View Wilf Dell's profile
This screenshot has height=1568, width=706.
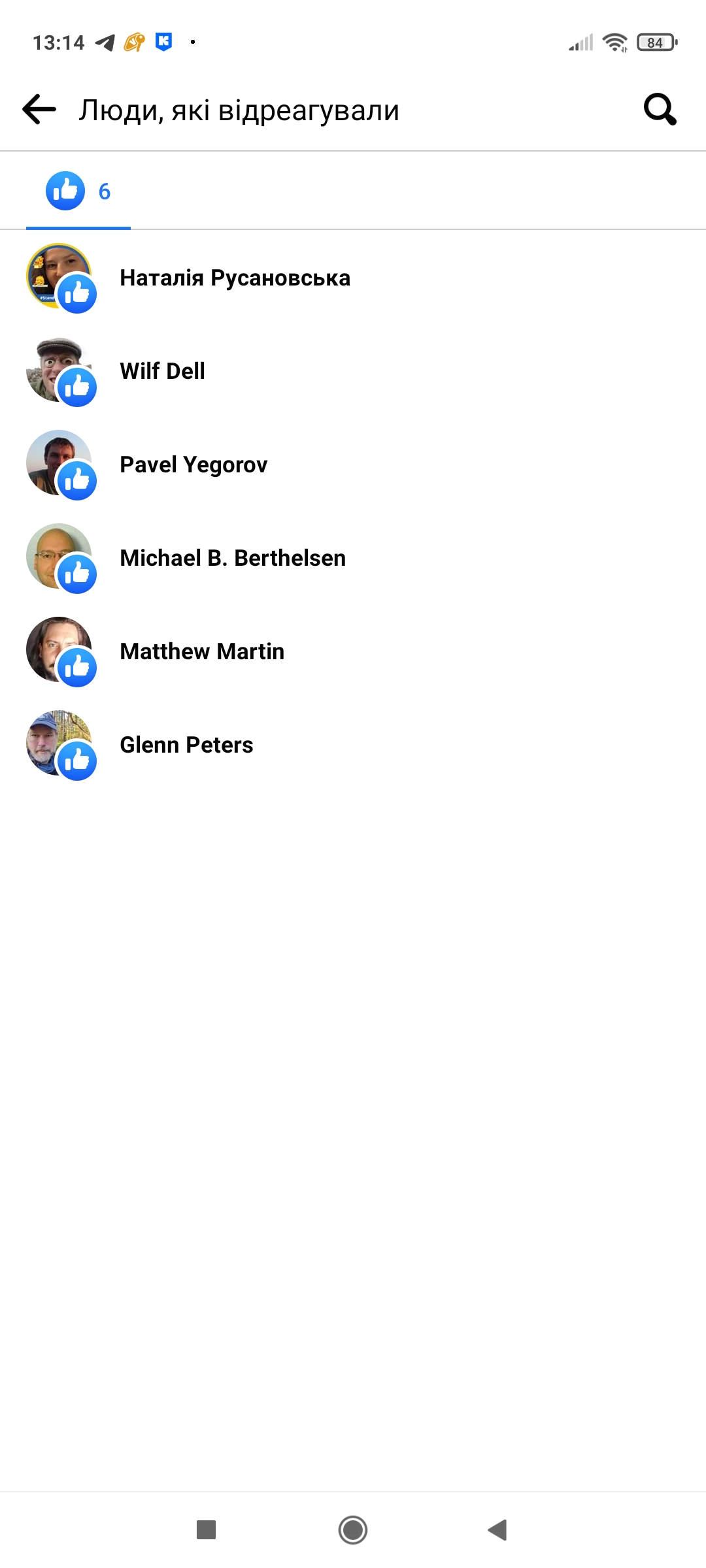[x=163, y=371]
